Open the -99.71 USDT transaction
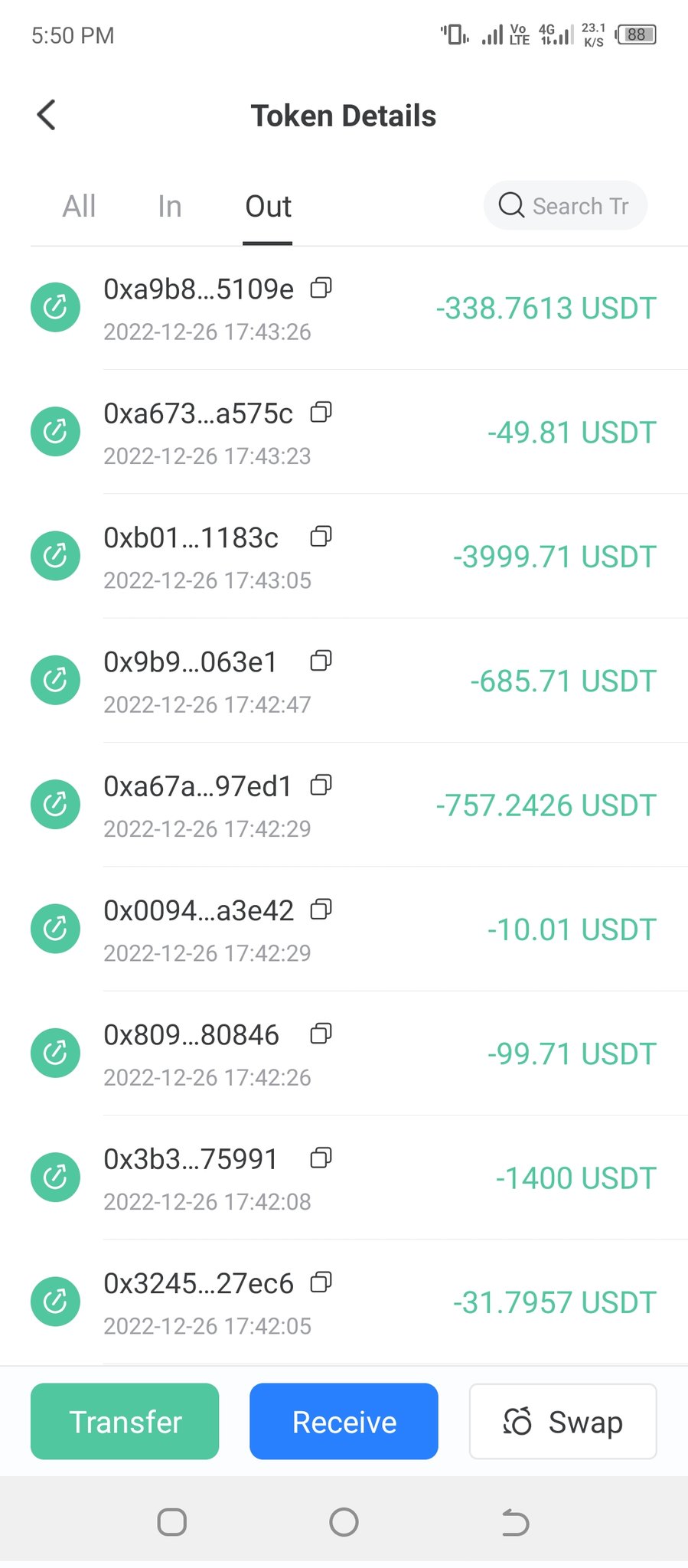Viewport: 688px width, 1568px height. (x=571, y=1053)
